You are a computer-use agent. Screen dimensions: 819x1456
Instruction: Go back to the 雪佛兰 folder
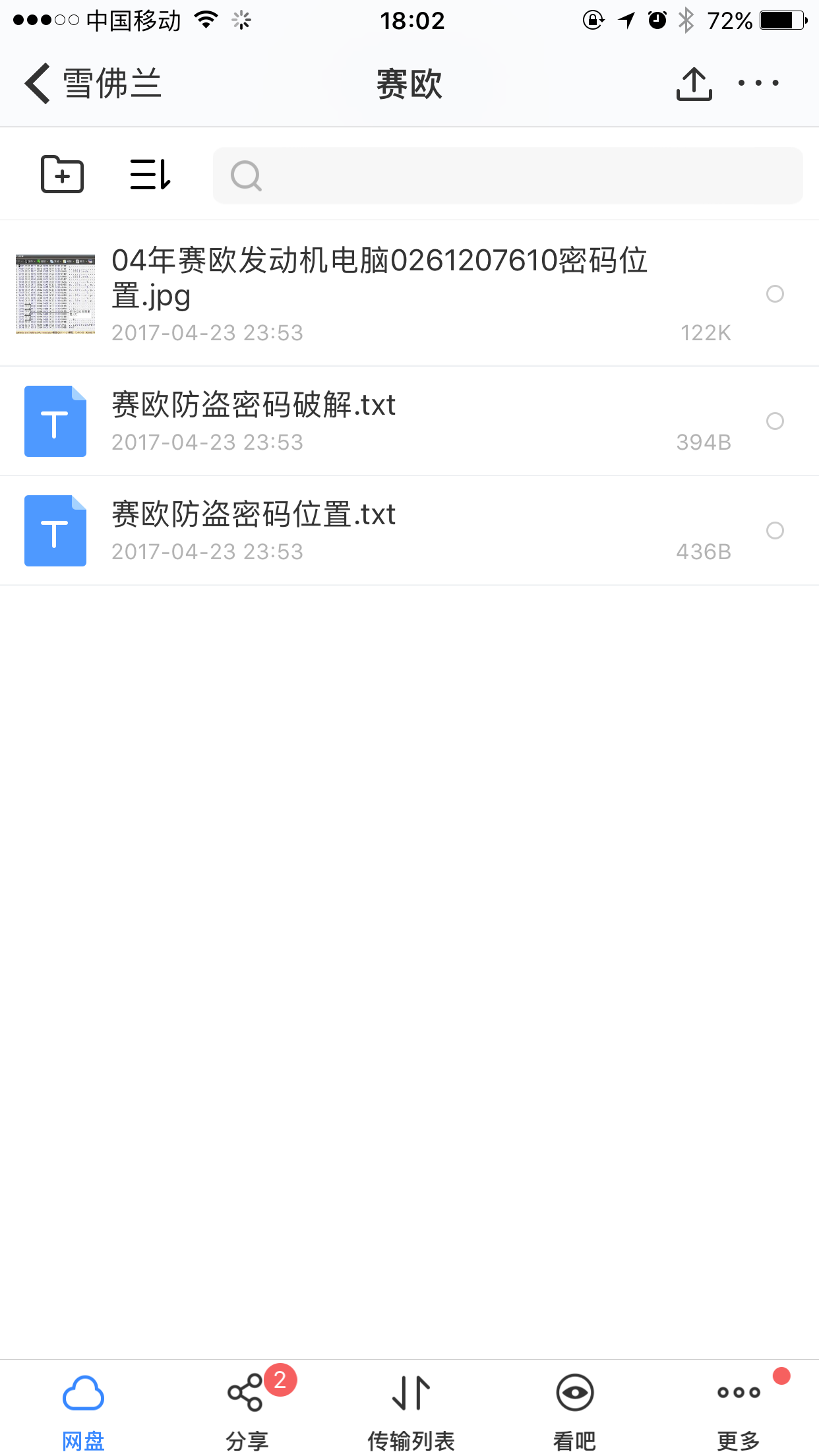93,84
